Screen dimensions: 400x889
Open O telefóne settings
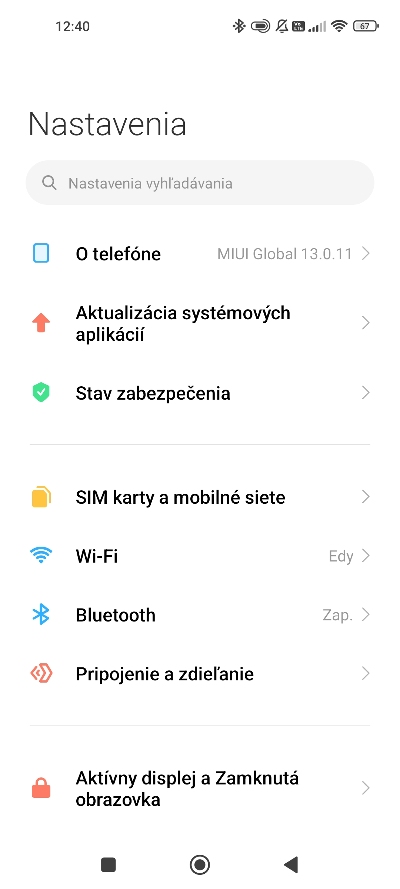(200, 253)
